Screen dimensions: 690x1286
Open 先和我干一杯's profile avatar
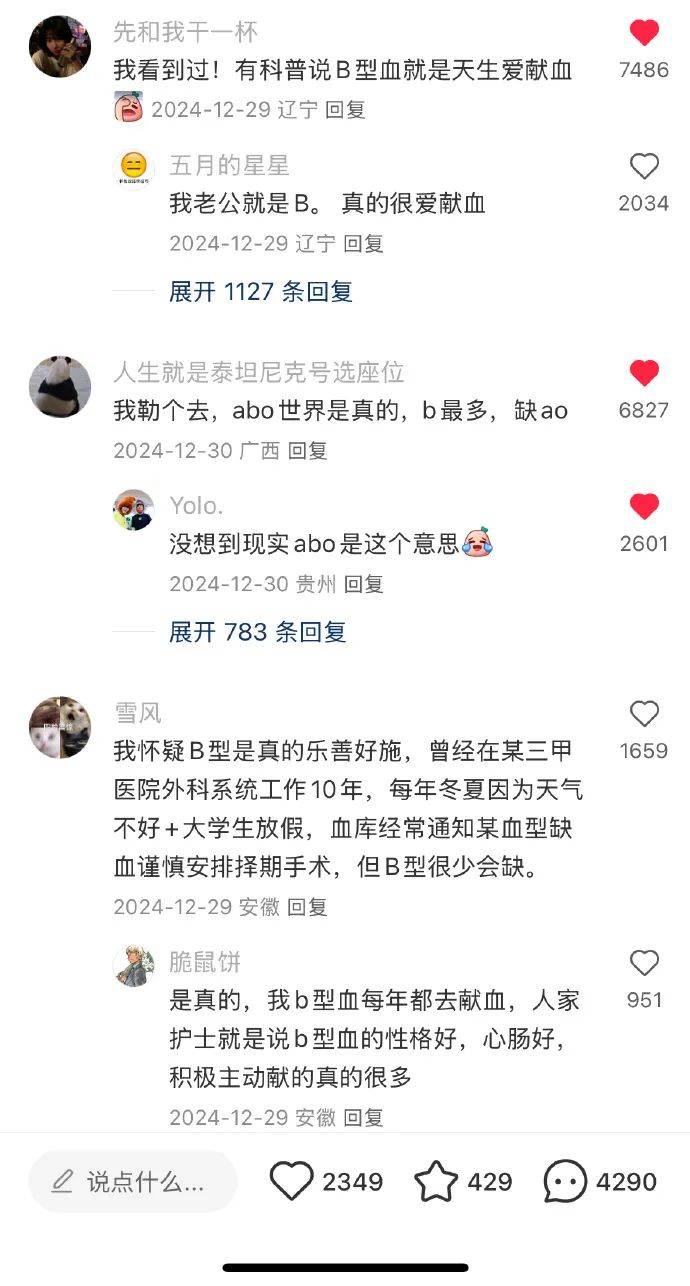coord(60,46)
